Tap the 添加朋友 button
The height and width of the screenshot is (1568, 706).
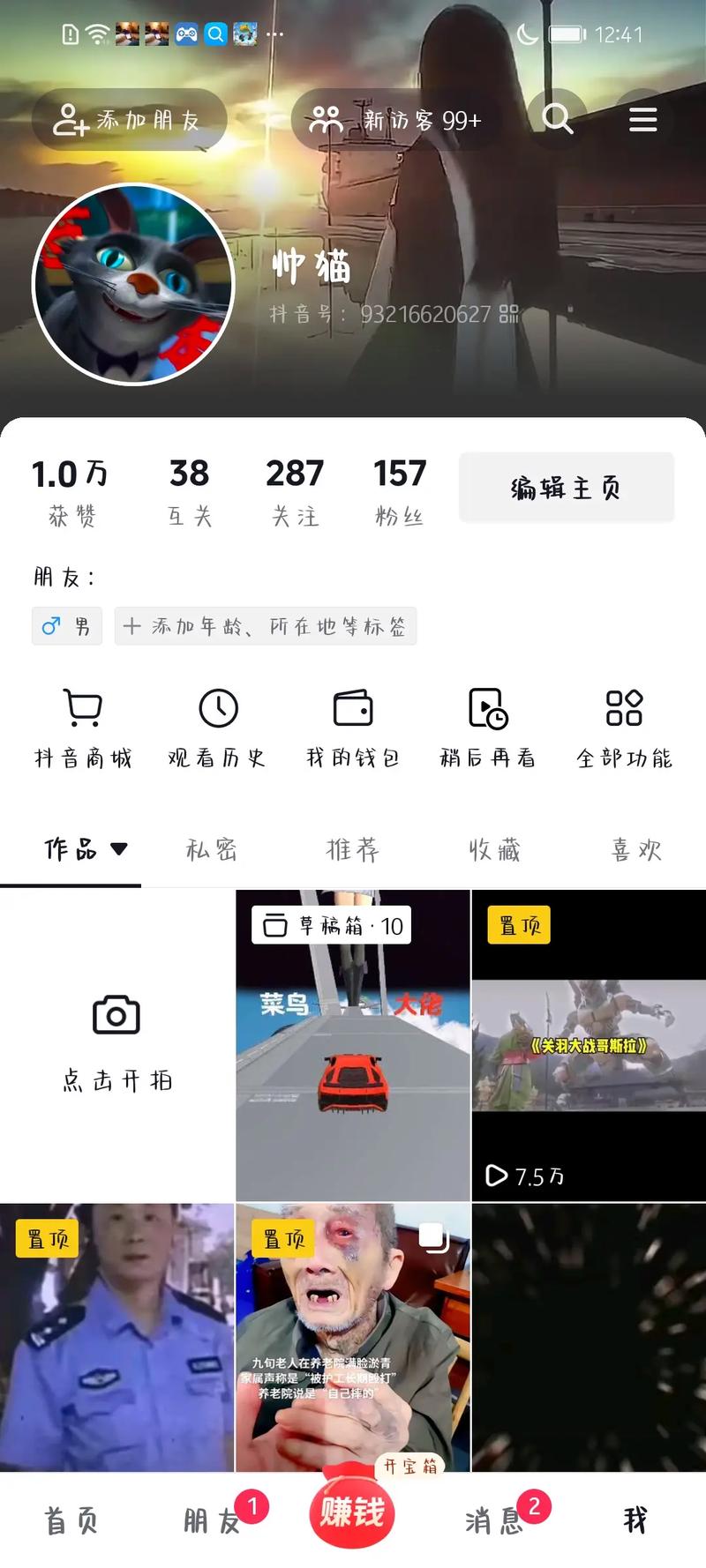click(129, 120)
